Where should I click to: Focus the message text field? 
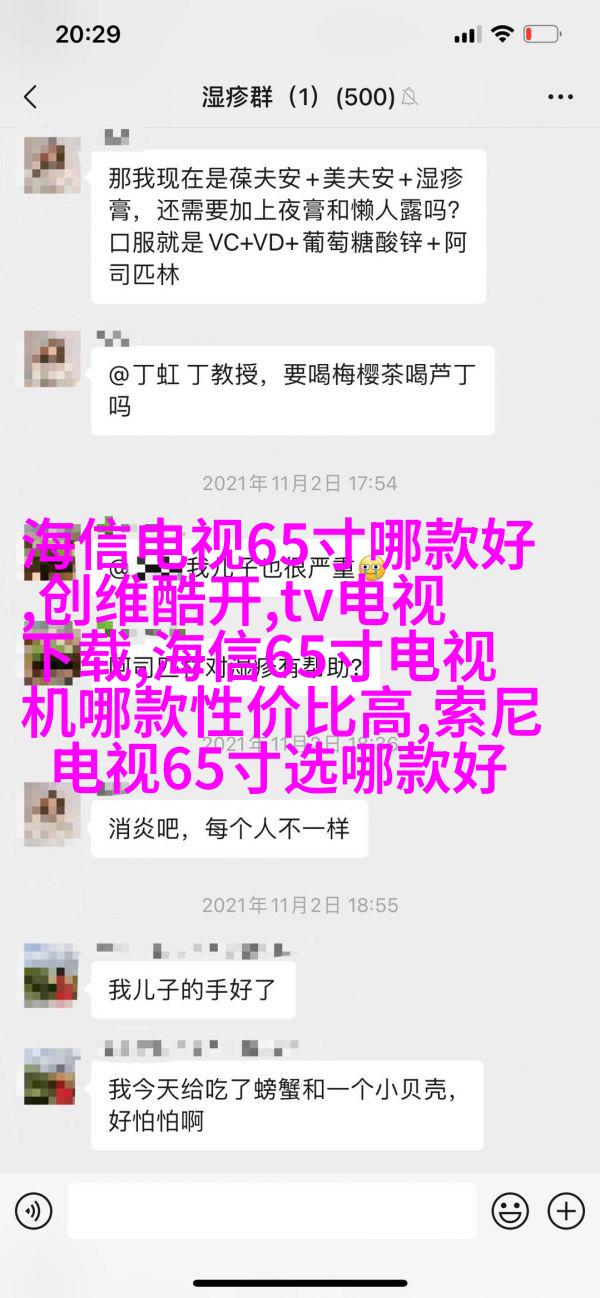point(274,1212)
